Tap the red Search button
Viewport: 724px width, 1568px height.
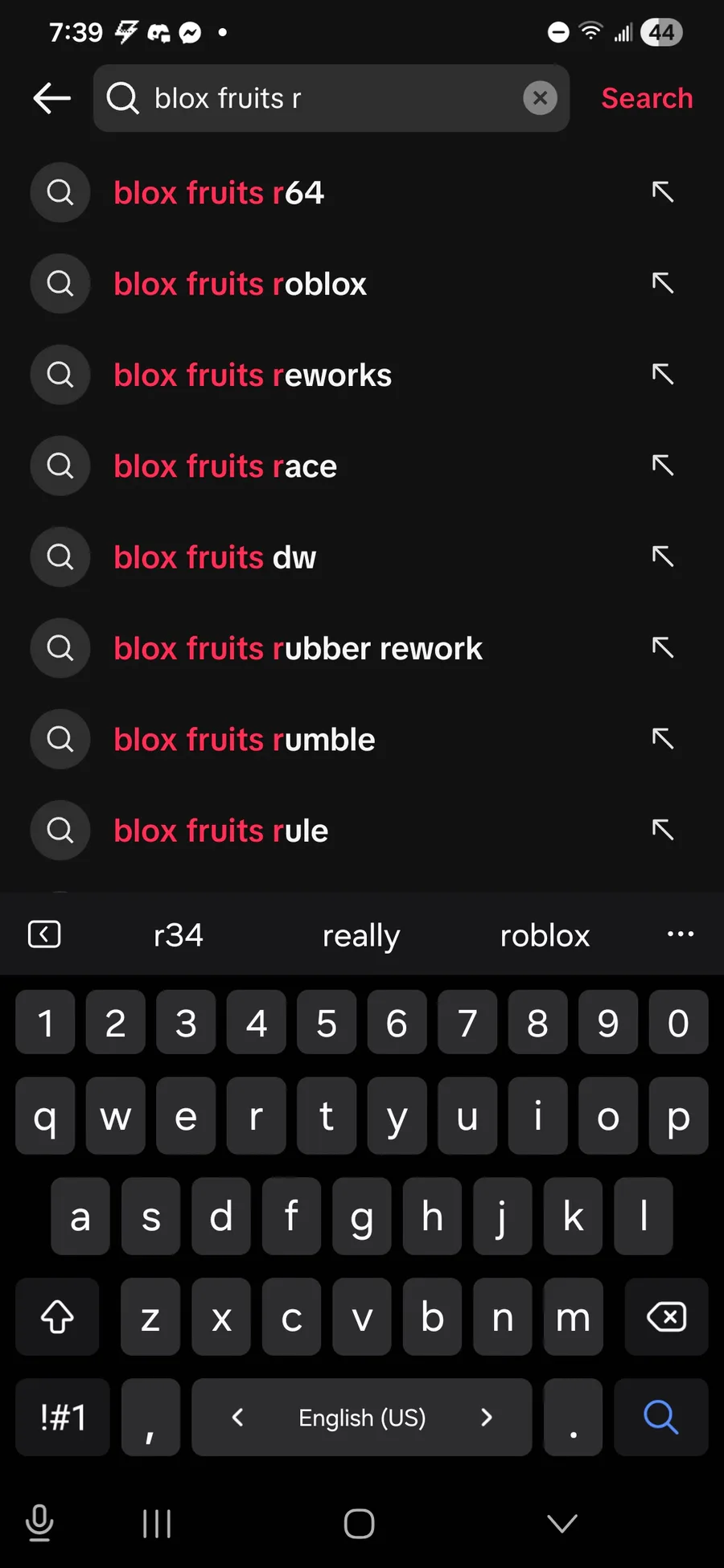tap(647, 98)
